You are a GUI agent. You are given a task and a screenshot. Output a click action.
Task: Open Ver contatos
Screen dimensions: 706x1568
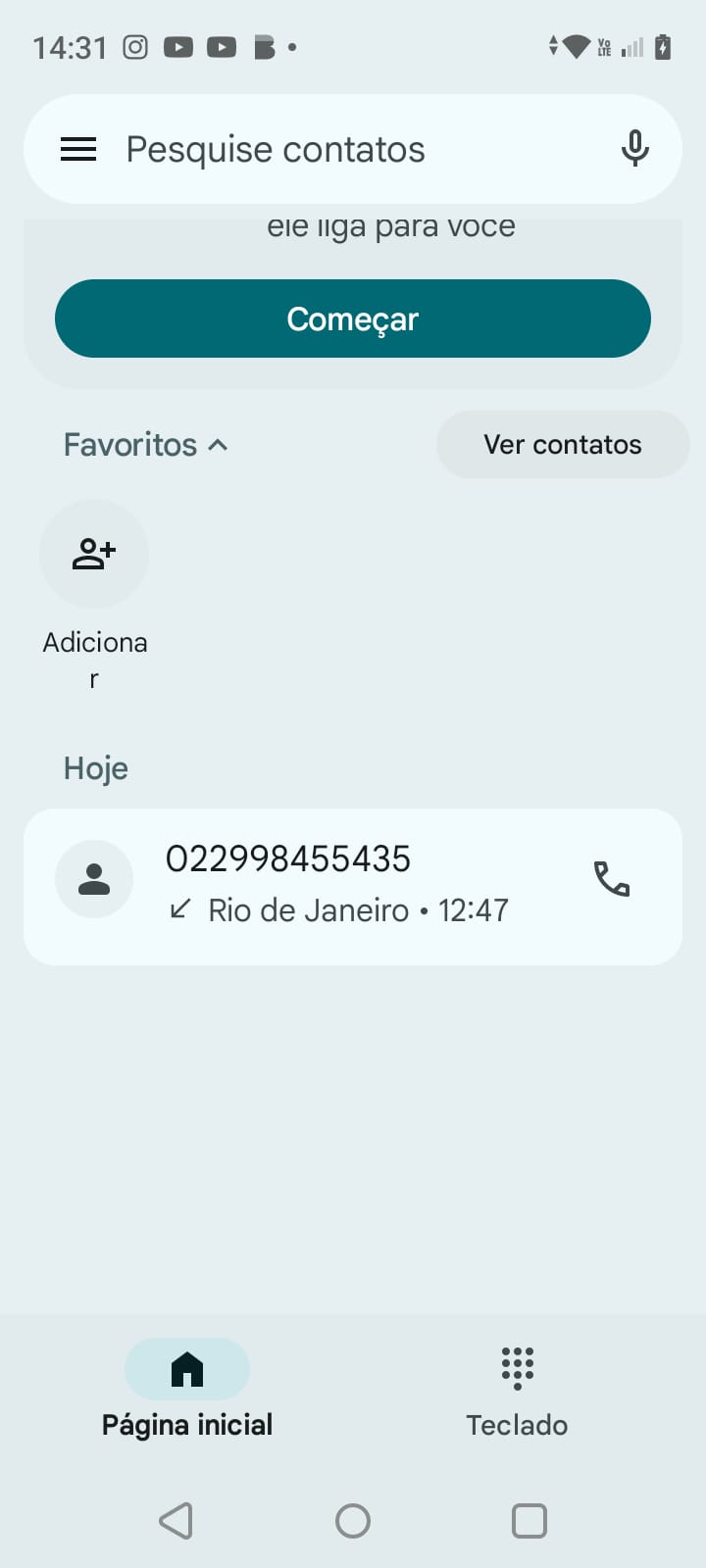pos(562,445)
